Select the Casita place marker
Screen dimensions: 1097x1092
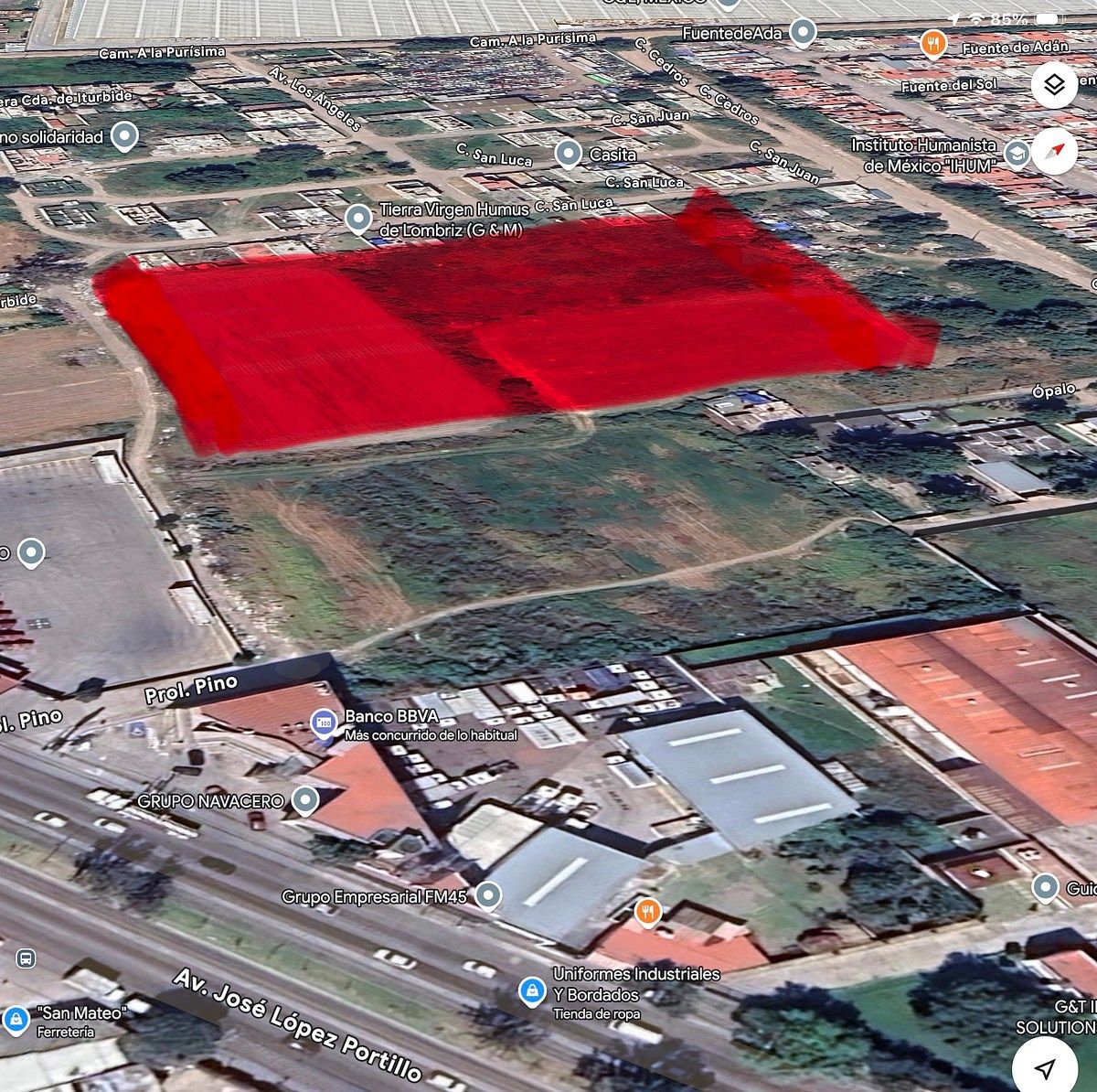click(x=569, y=154)
